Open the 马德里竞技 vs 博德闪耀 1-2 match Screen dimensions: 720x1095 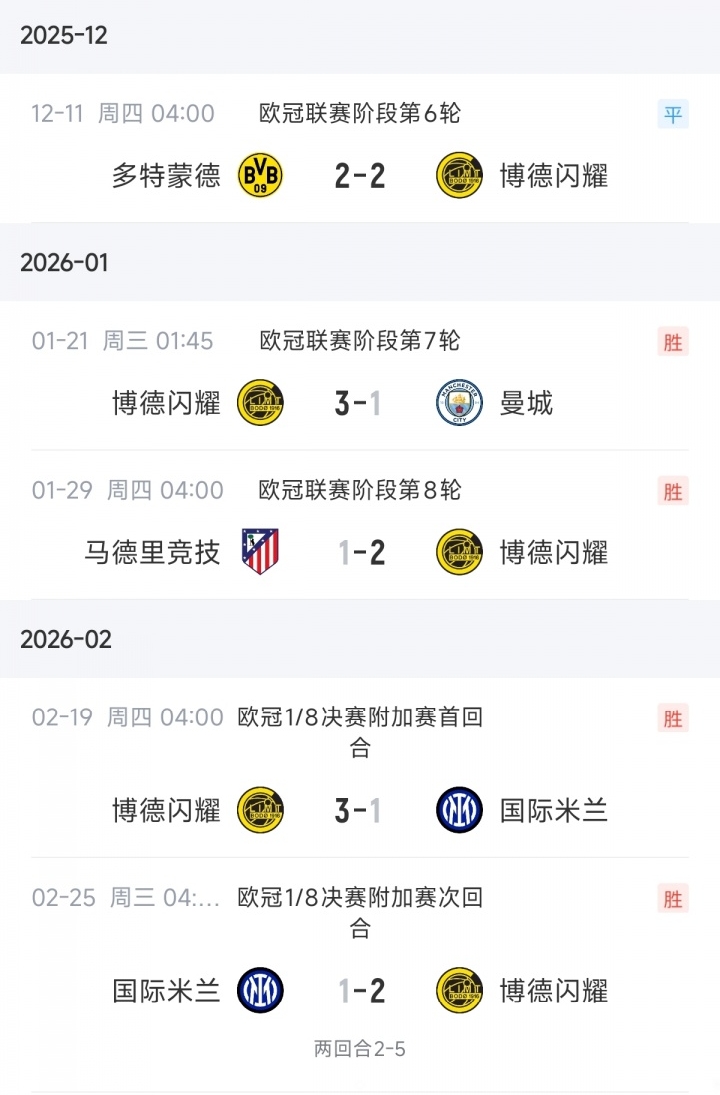point(360,552)
